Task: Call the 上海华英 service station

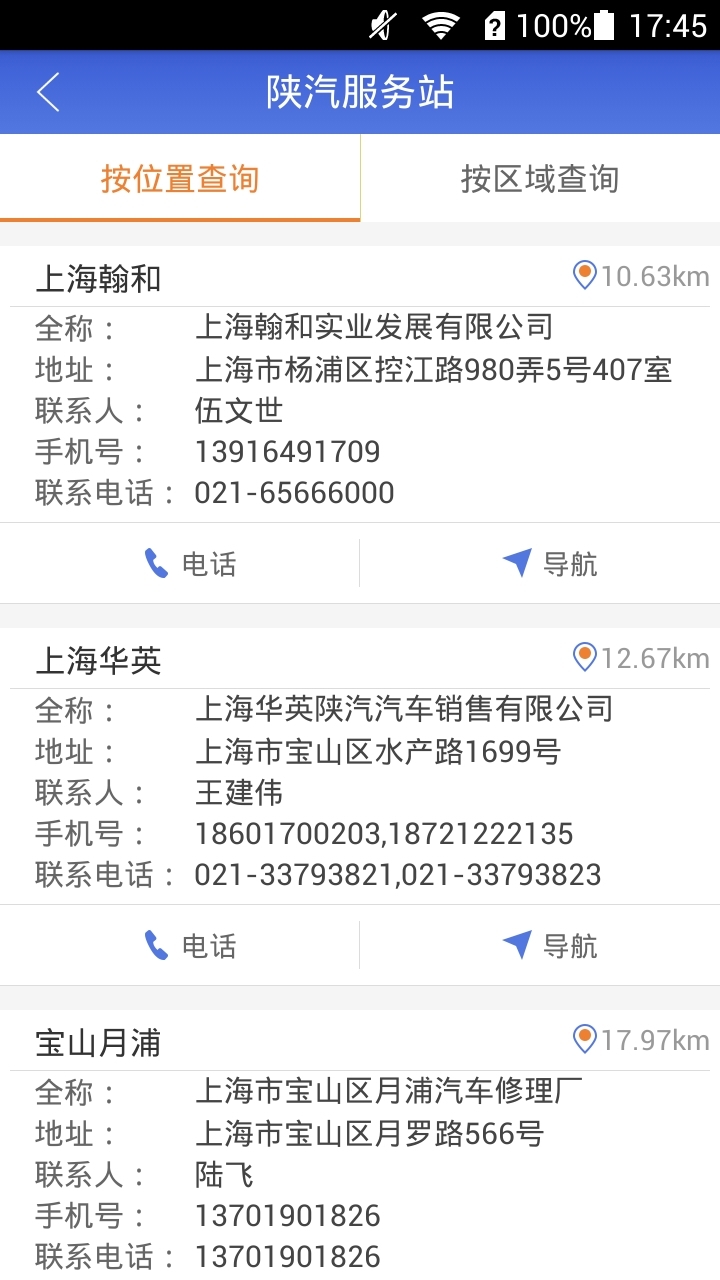Action: [x=189, y=946]
